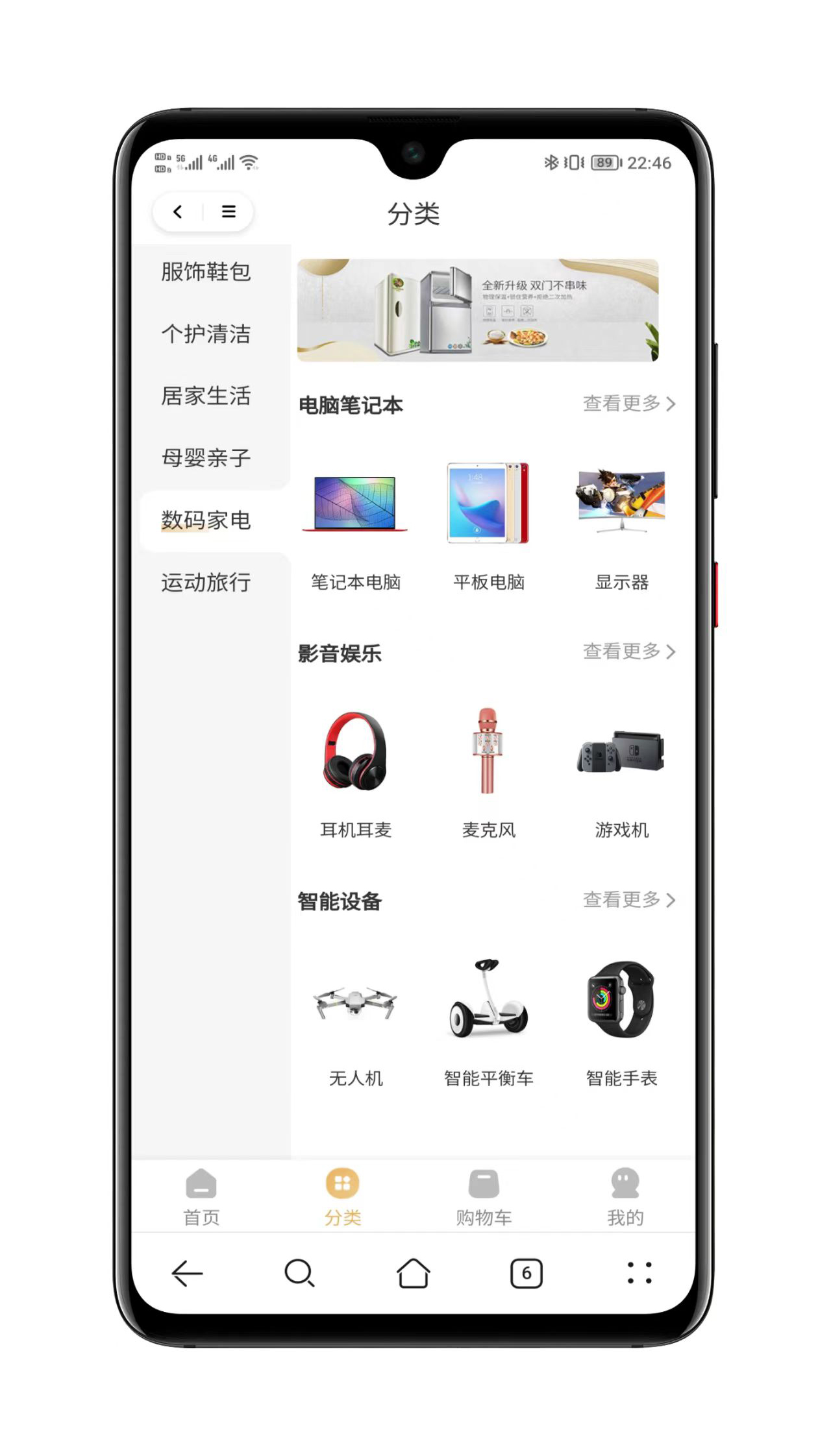View more under 电脑笔记本

628,404
